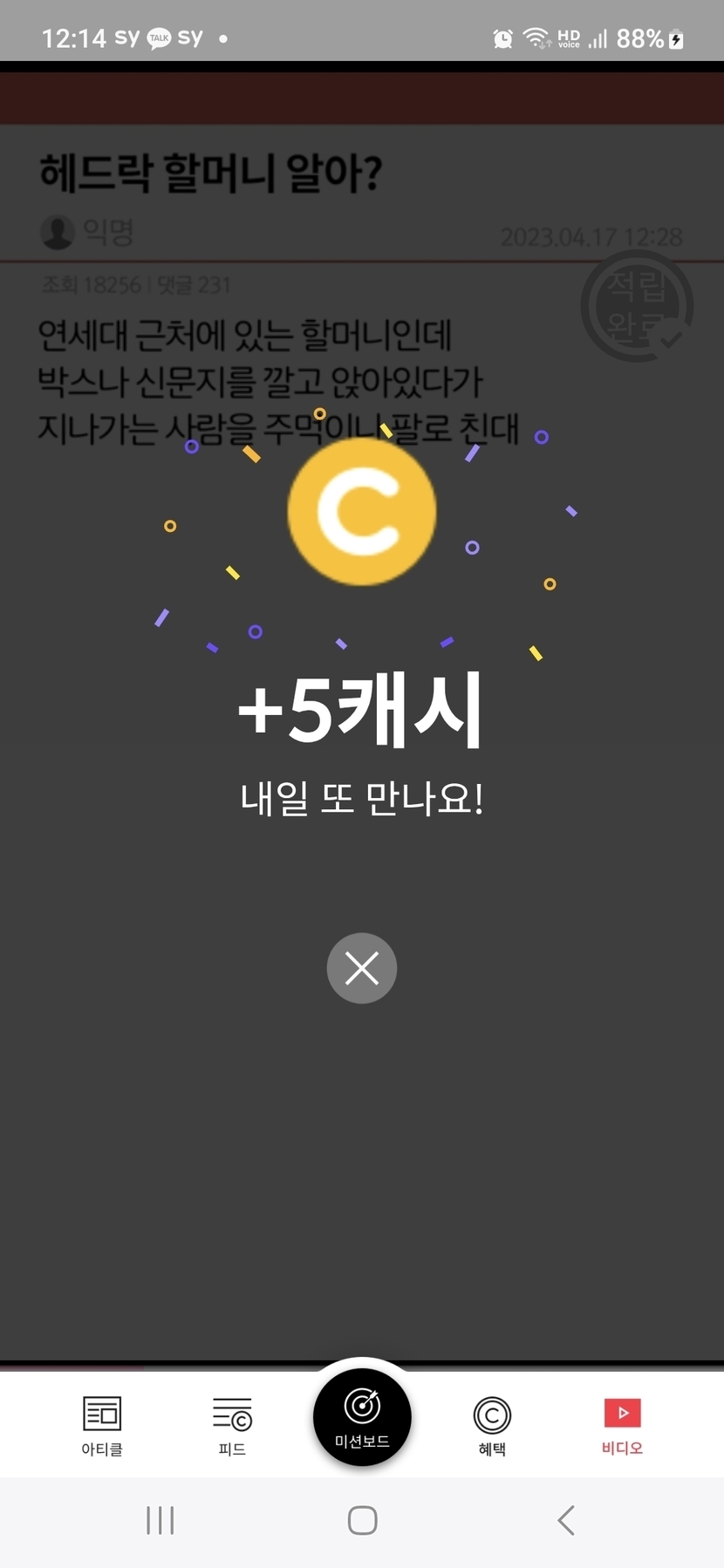This screenshot has width=724, height=1568.
Task: Go to the phone's home screen
Action: tap(362, 1520)
